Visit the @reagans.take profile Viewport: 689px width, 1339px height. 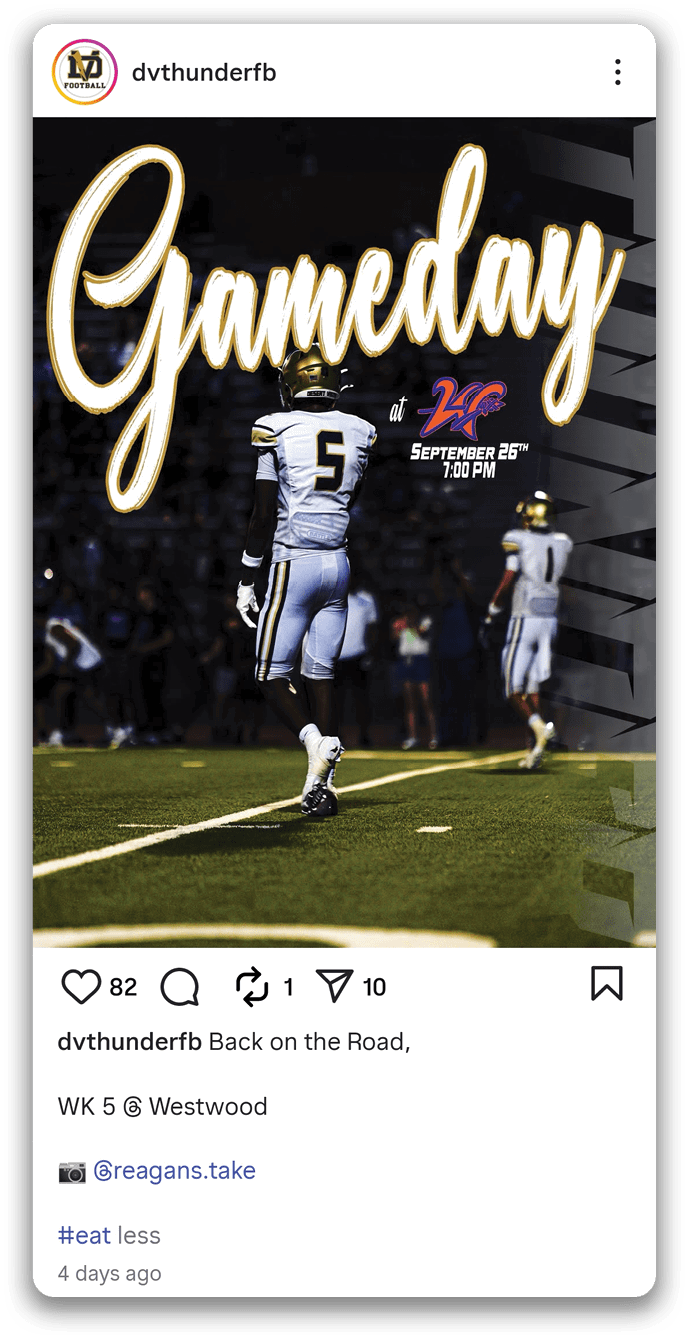tap(174, 1170)
